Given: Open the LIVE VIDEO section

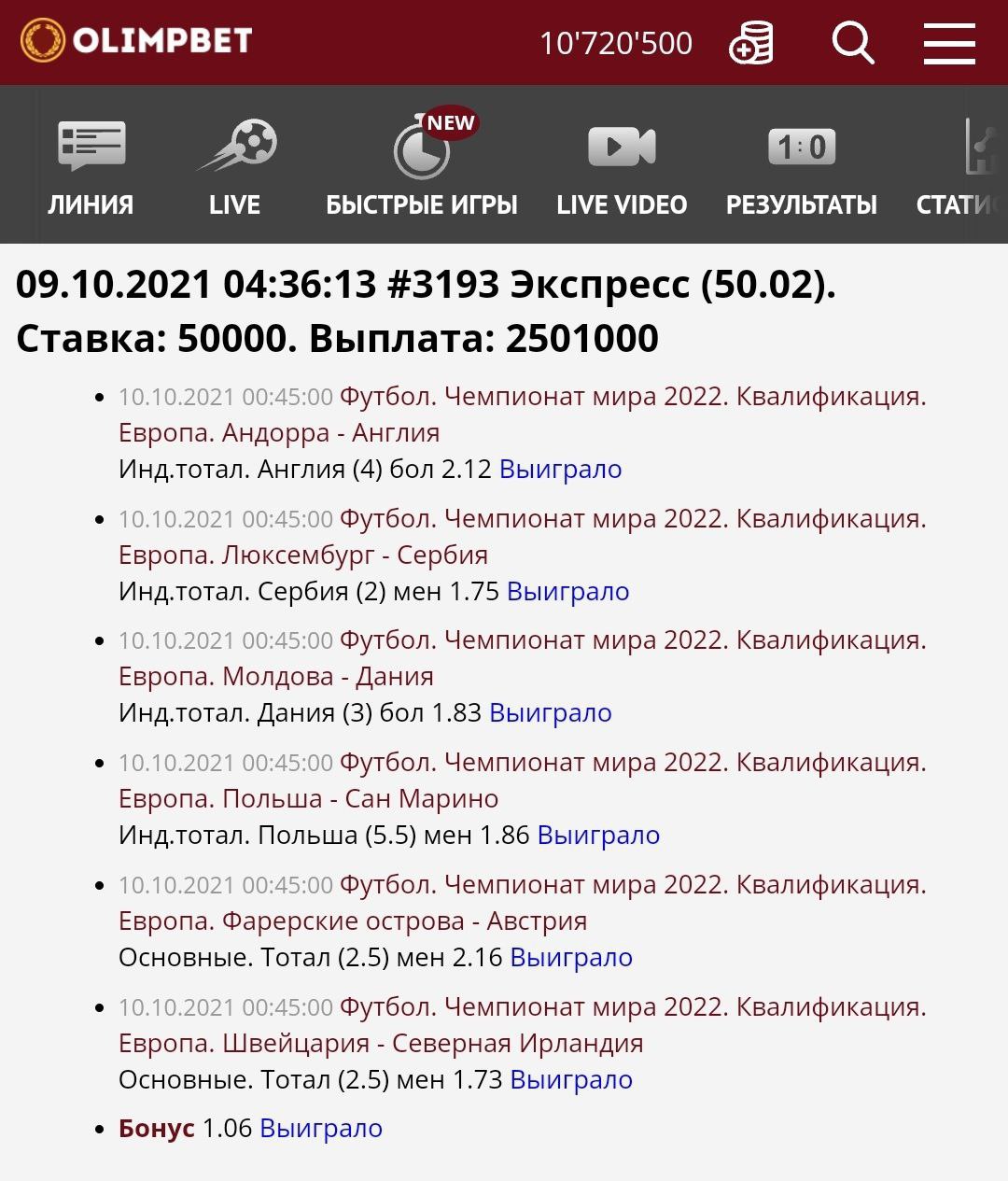Looking at the screenshot, I should point(622,168).
